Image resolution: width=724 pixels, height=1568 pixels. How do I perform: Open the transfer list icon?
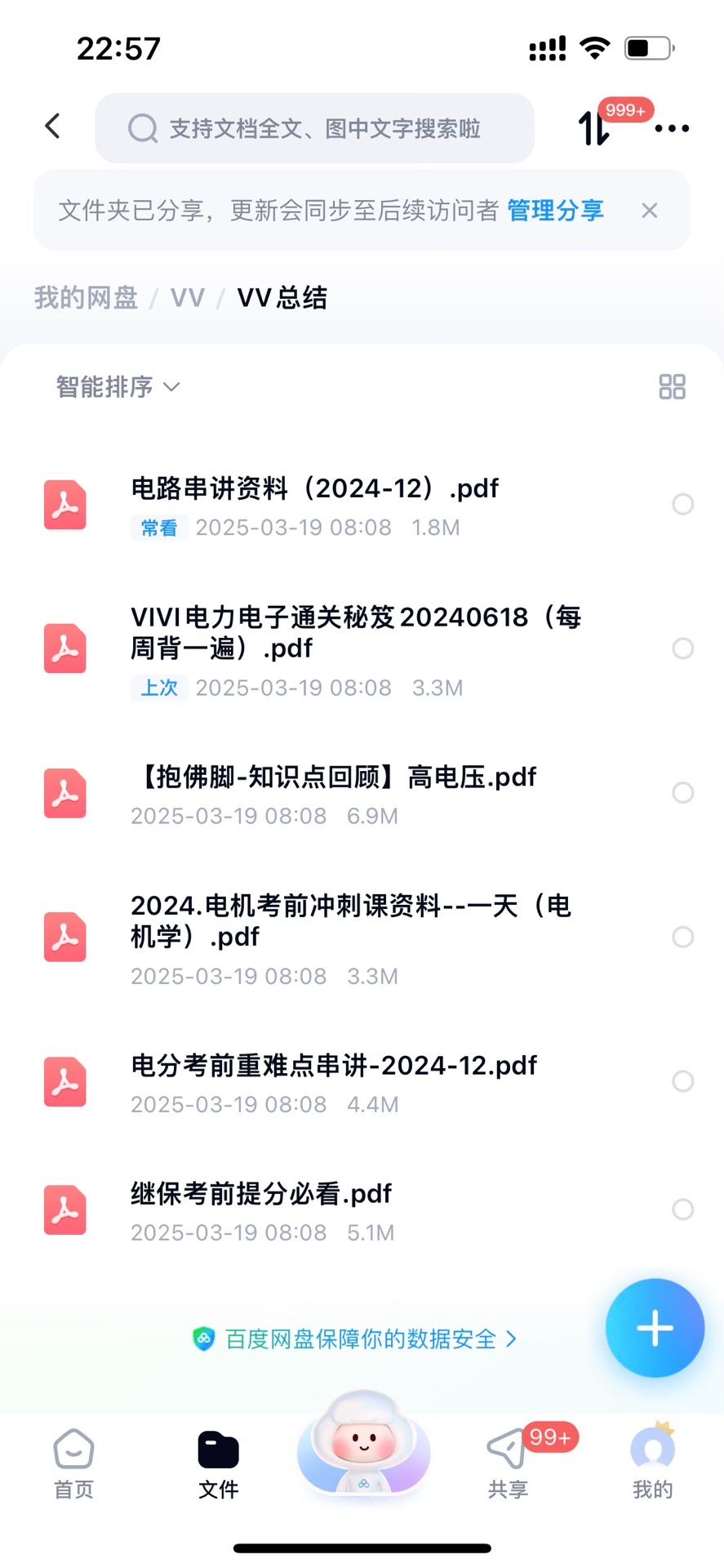coord(594,128)
